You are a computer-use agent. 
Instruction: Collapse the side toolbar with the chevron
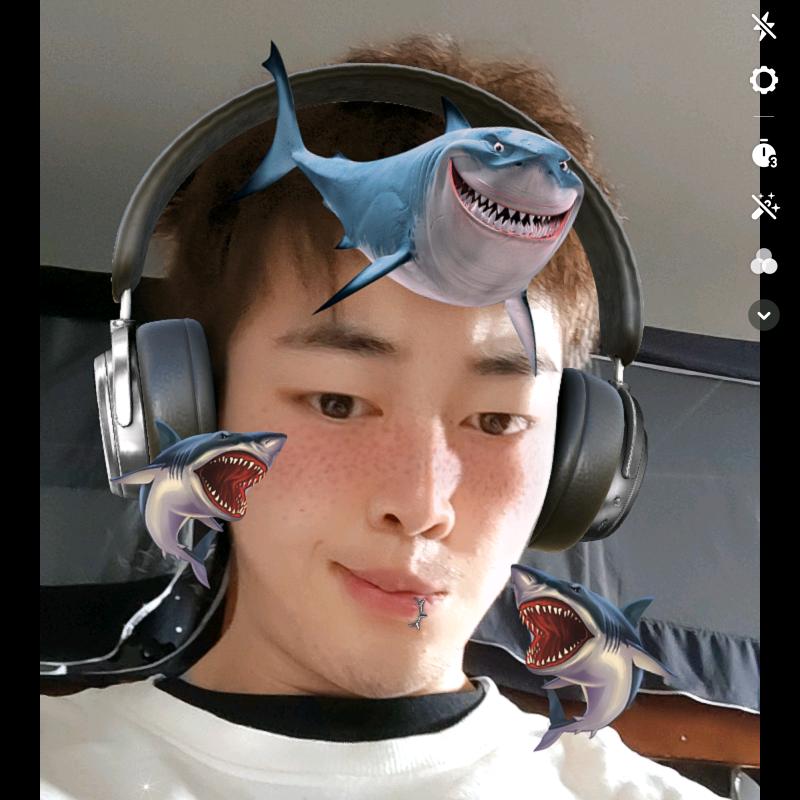764,315
